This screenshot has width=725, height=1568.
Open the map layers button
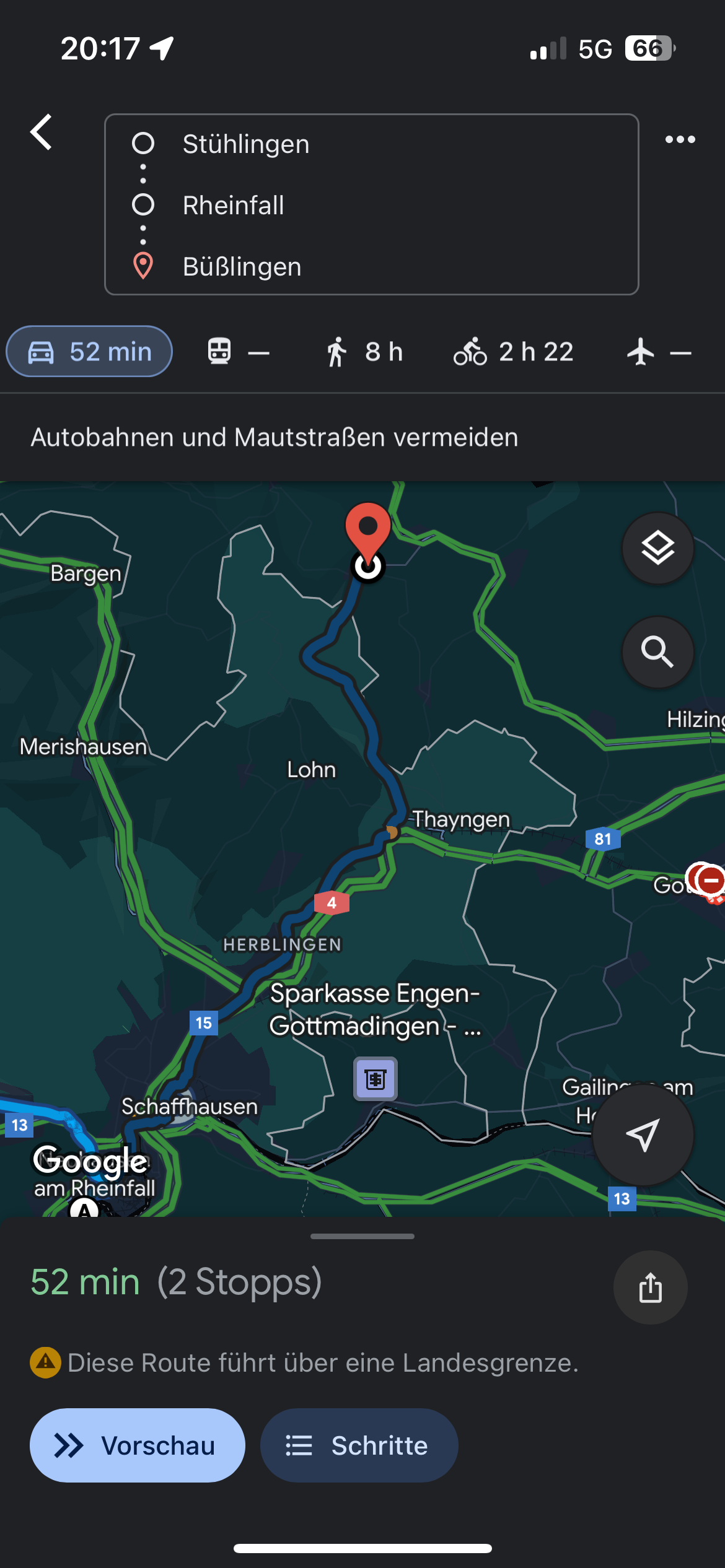[657, 548]
